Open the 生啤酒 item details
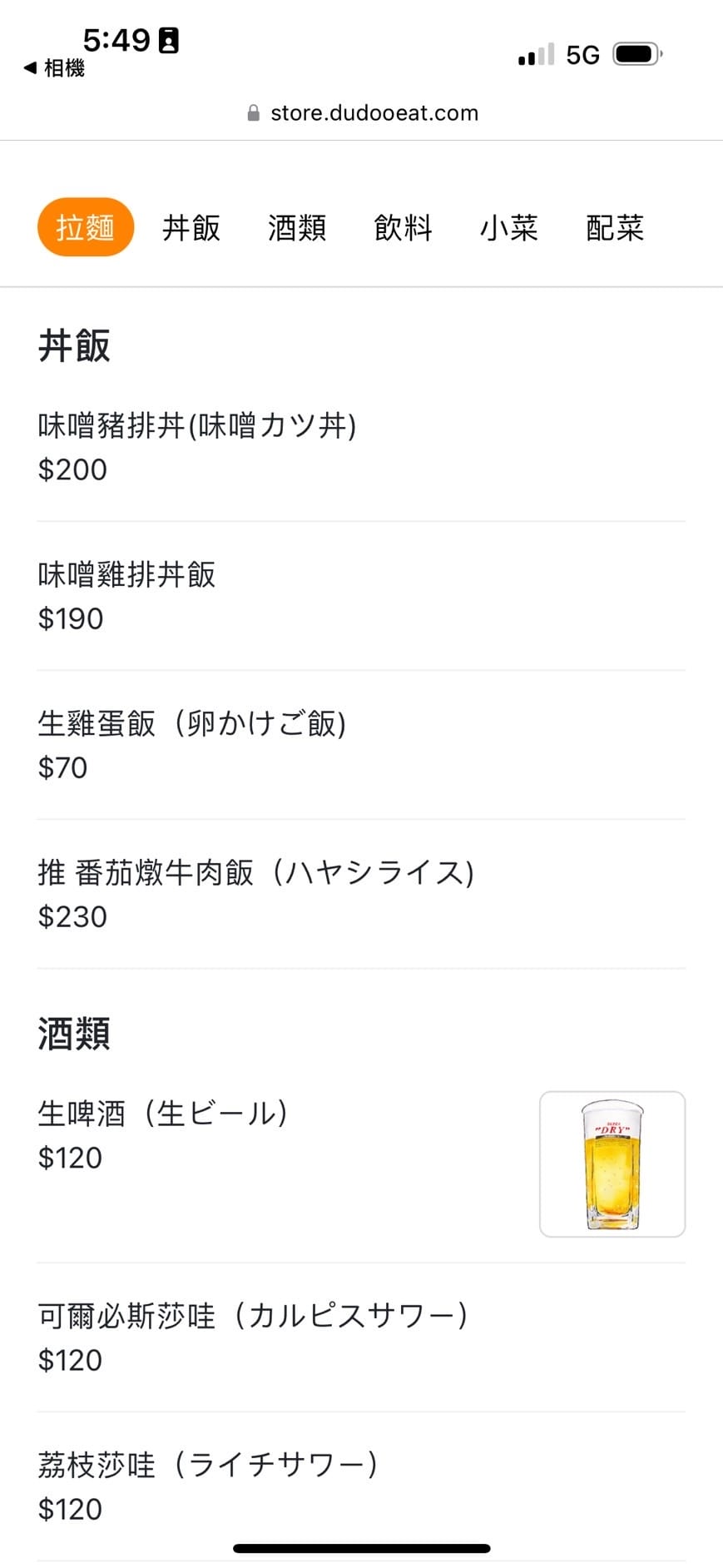 pyautogui.click(x=164, y=1134)
